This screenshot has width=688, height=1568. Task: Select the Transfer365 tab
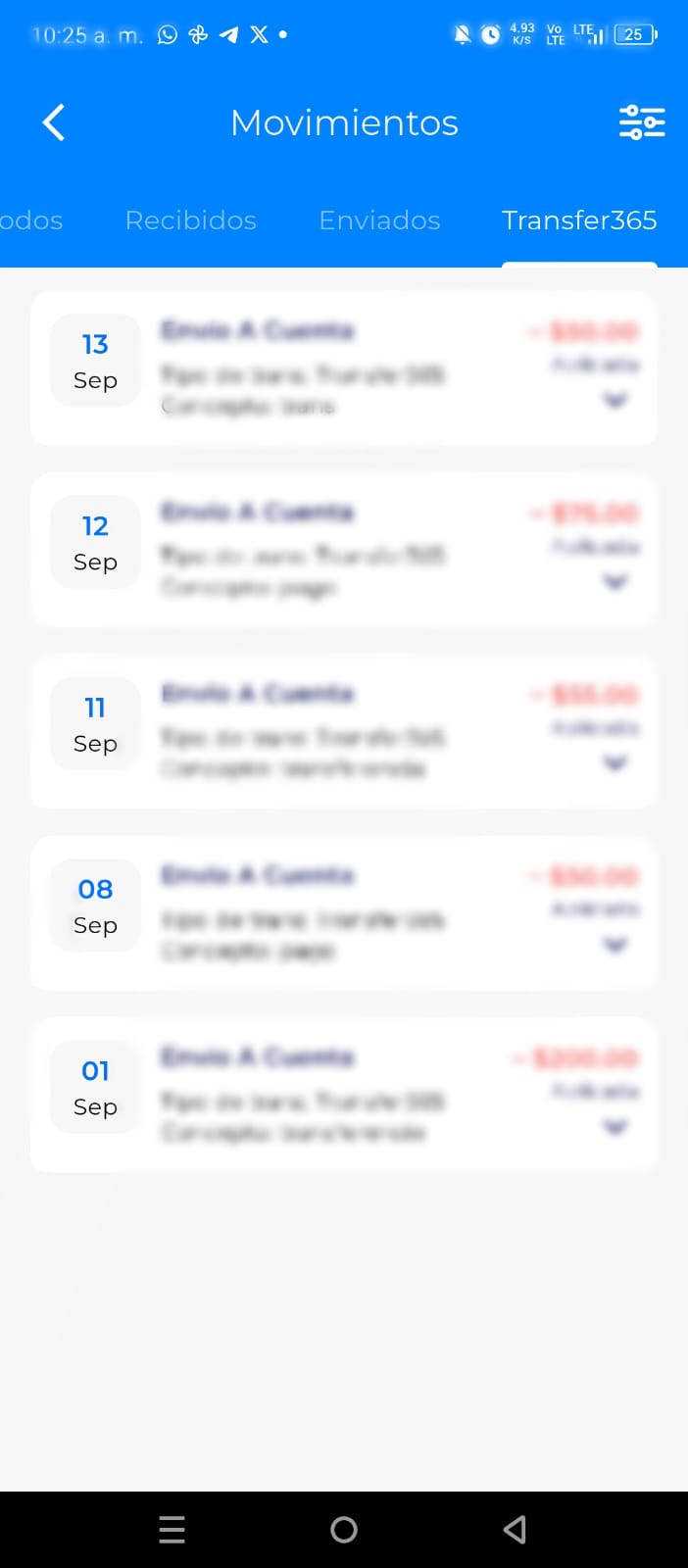point(578,220)
